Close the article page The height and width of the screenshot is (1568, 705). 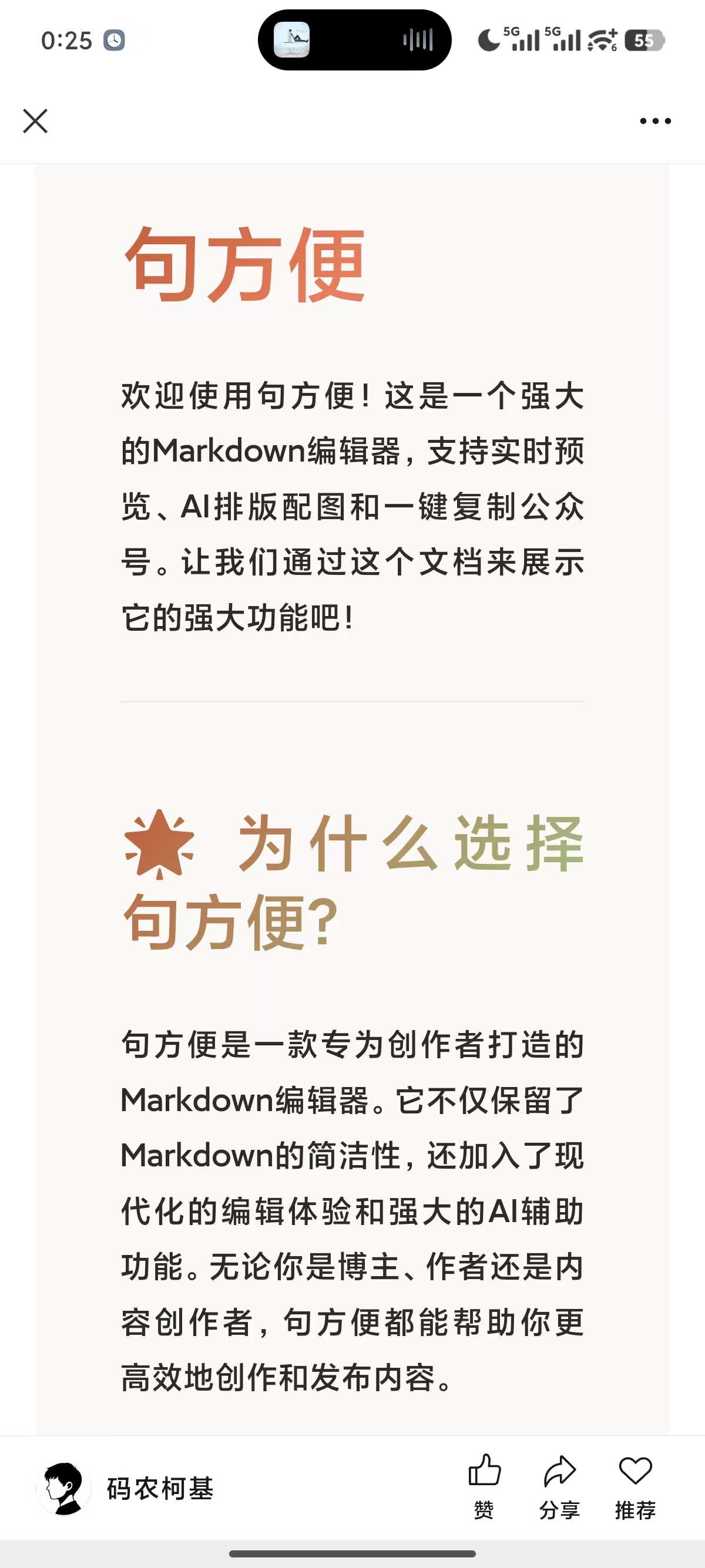tap(35, 121)
